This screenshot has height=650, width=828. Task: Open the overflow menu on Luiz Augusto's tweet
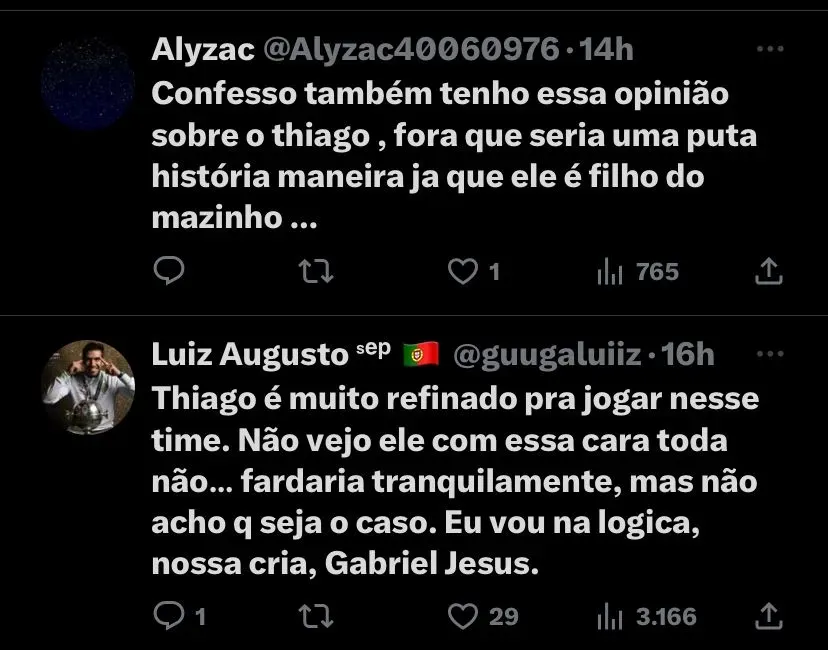pos(769,353)
